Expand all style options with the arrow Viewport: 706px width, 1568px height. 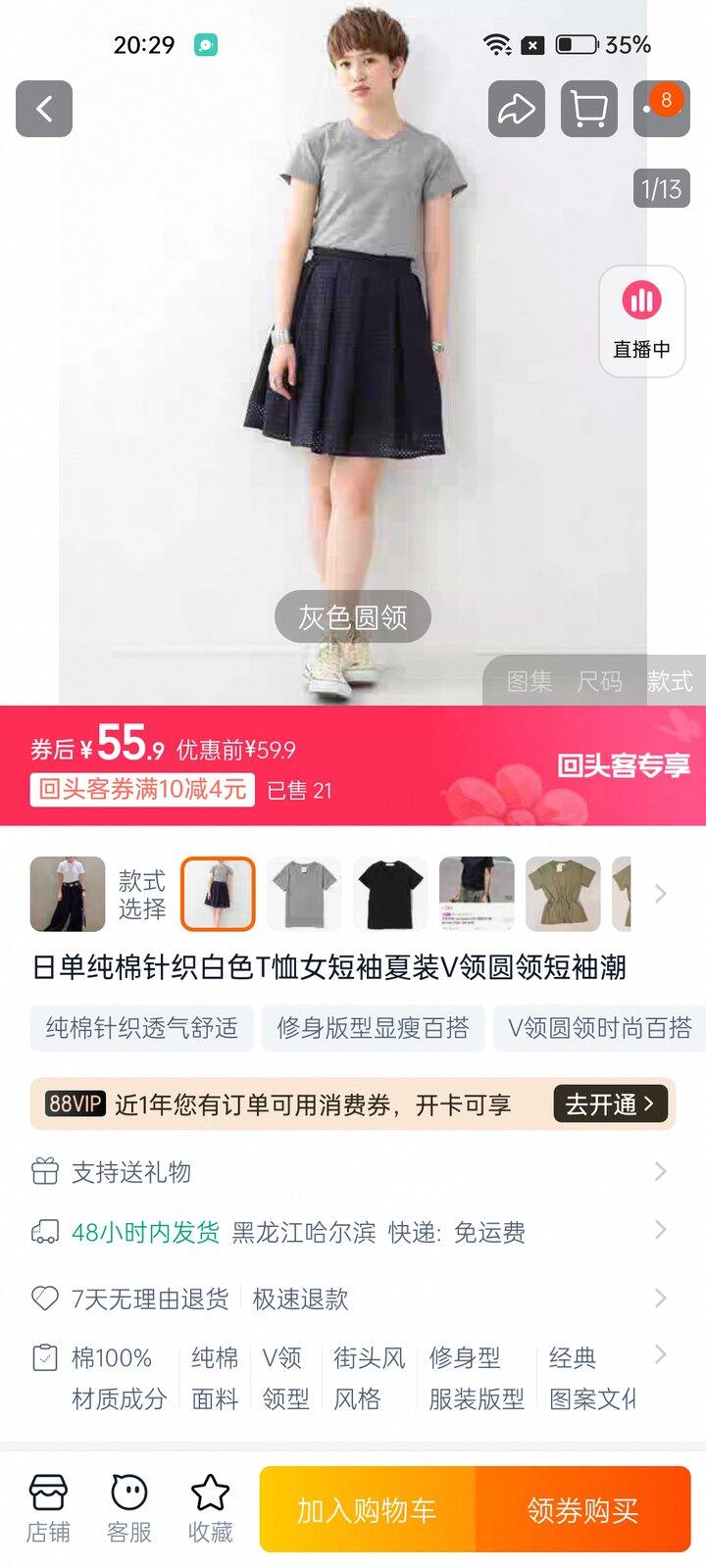tap(660, 894)
